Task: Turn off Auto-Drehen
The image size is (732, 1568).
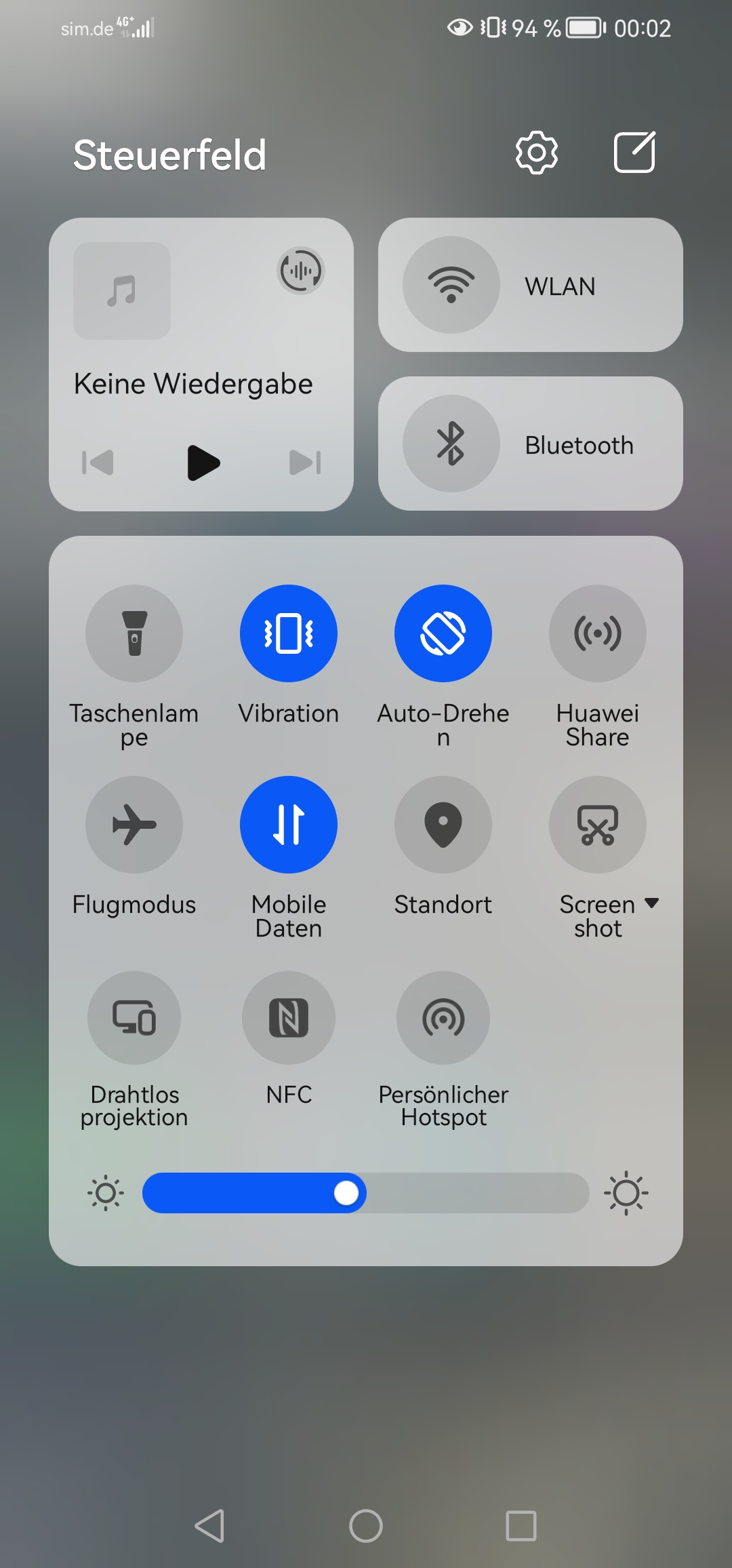Action: 443,633
